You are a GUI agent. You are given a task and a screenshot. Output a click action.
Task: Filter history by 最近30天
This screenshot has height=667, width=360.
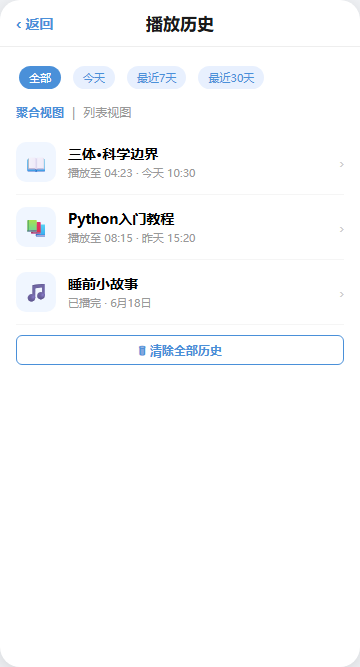231,78
